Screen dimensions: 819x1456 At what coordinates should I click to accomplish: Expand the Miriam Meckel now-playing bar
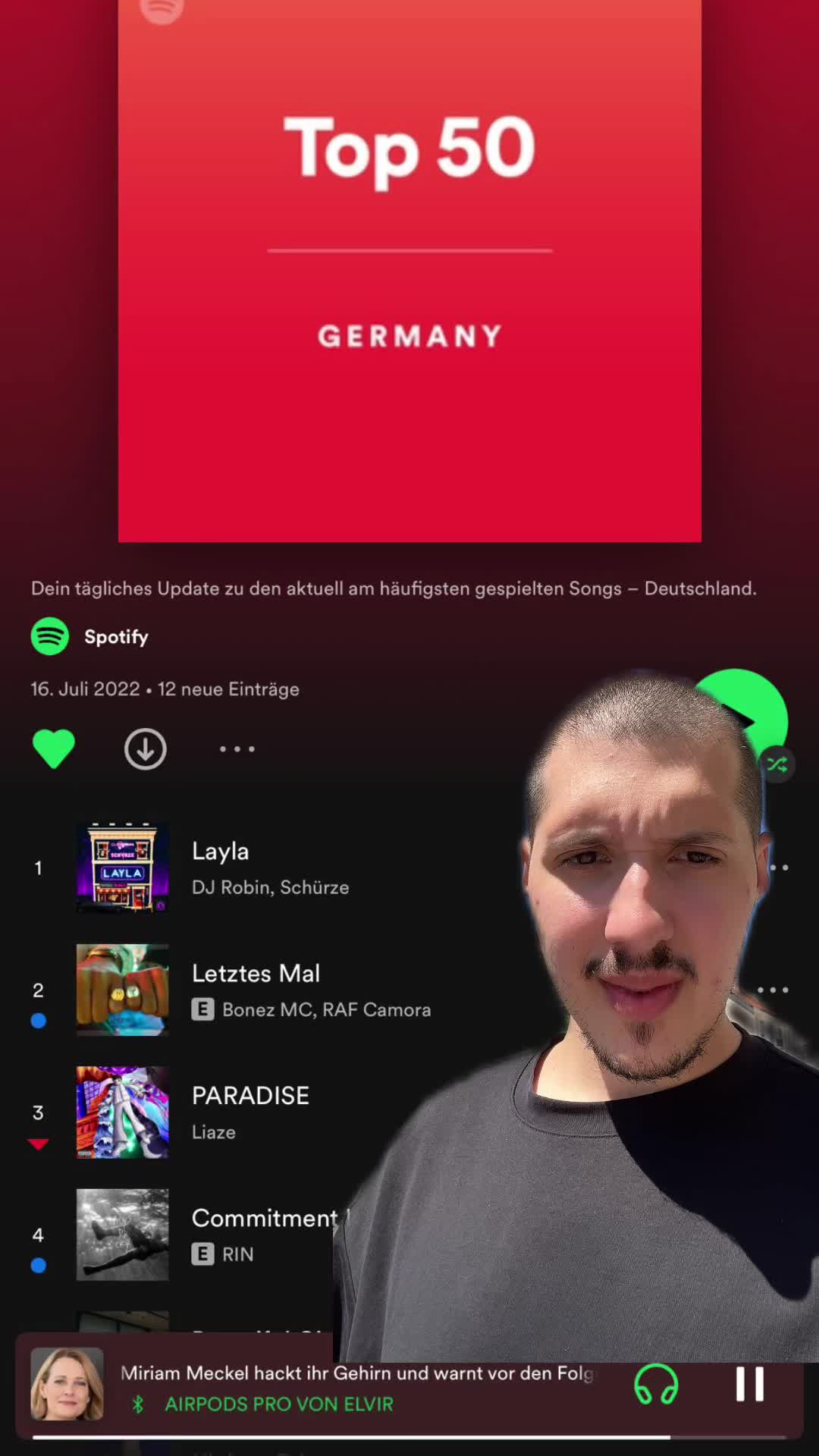click(356, 1373)
